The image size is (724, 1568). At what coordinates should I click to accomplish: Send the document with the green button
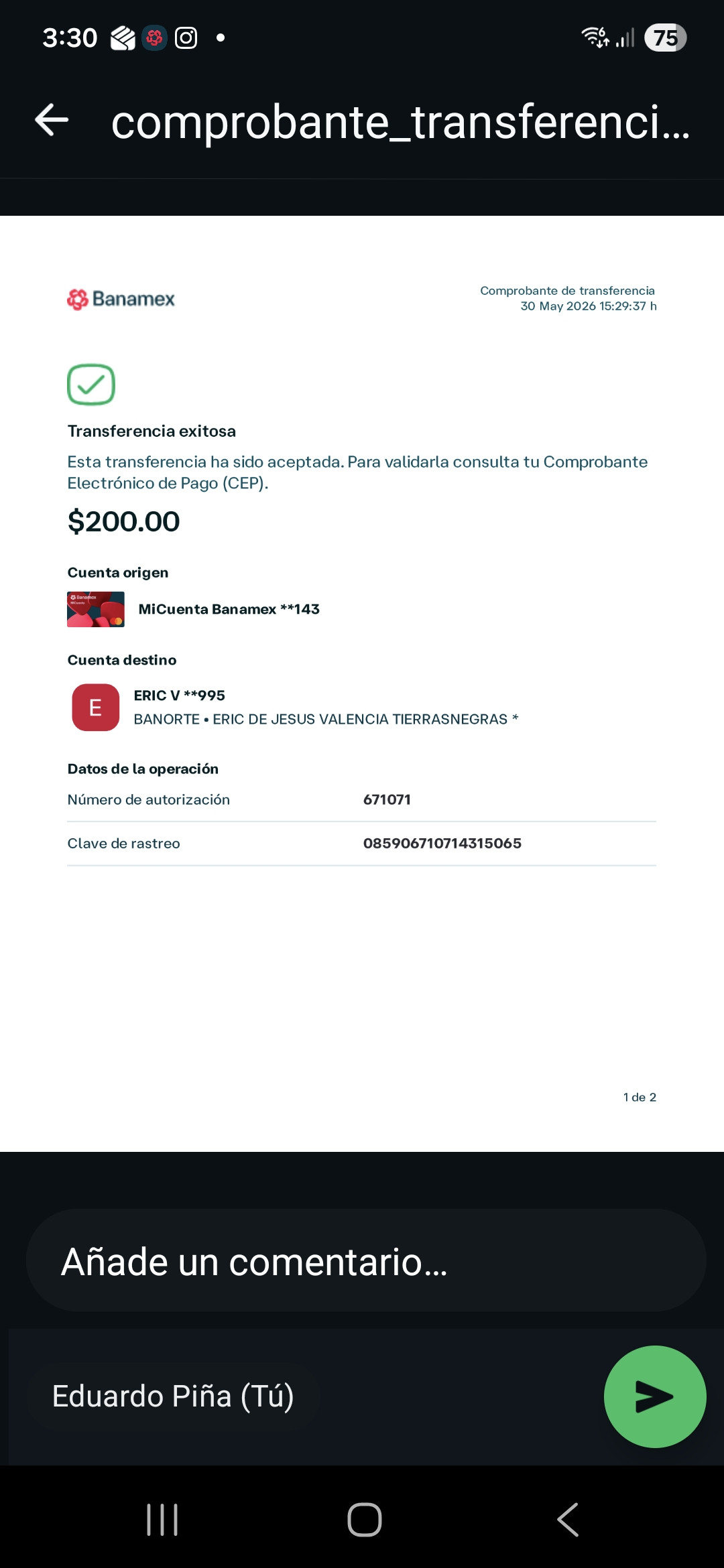click(655, 1396)
